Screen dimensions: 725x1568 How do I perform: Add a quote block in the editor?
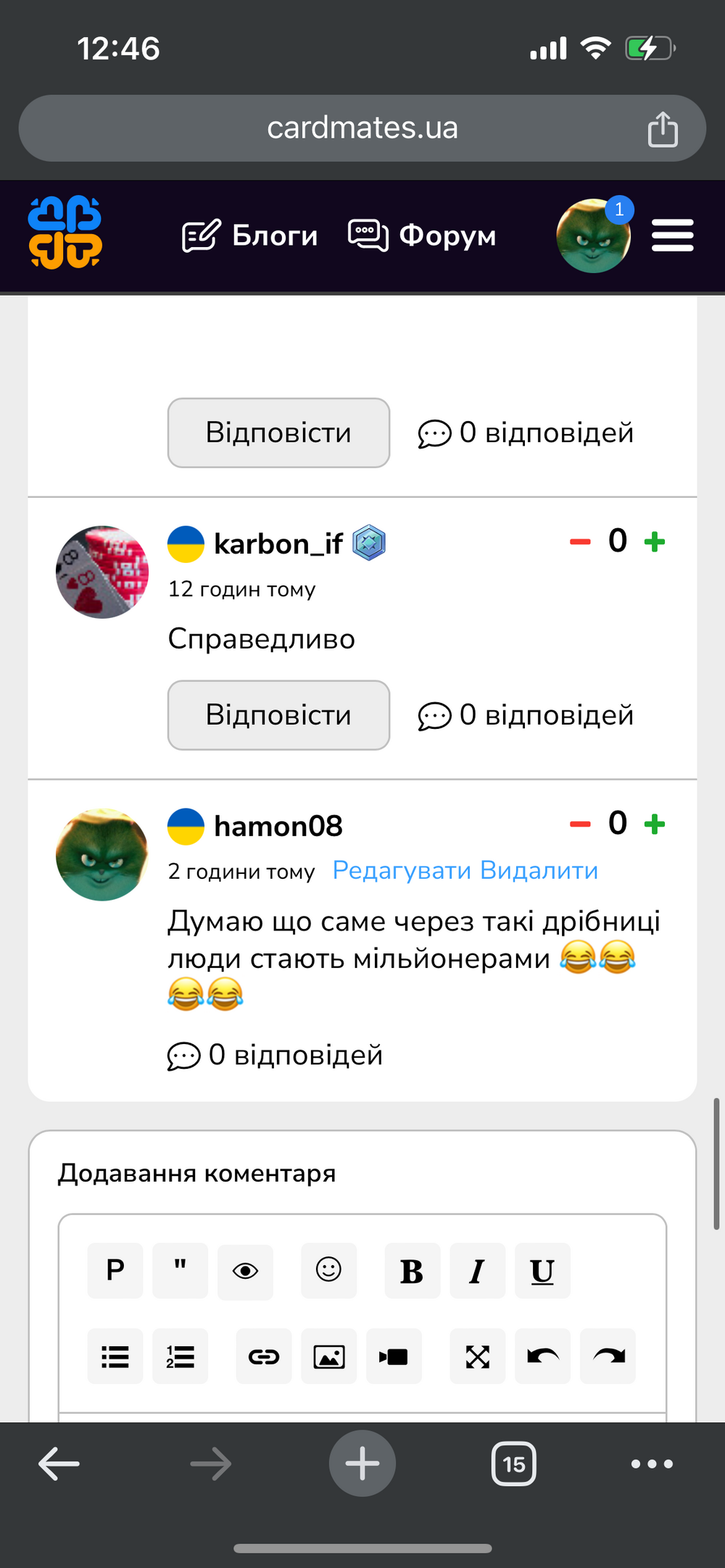pyautogui.click(x=180, y=1271)
